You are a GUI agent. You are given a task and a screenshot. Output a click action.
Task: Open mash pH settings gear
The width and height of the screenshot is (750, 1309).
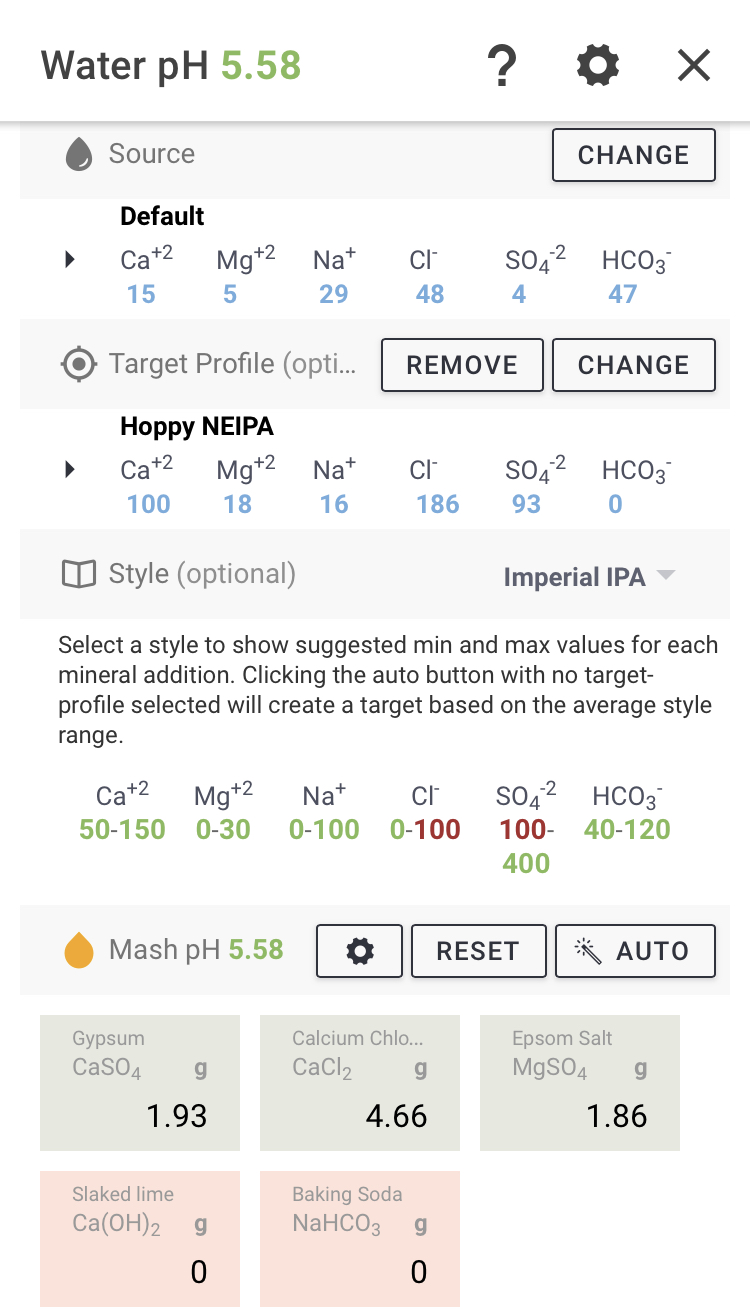pyautogui.click(x=360, y=951)
